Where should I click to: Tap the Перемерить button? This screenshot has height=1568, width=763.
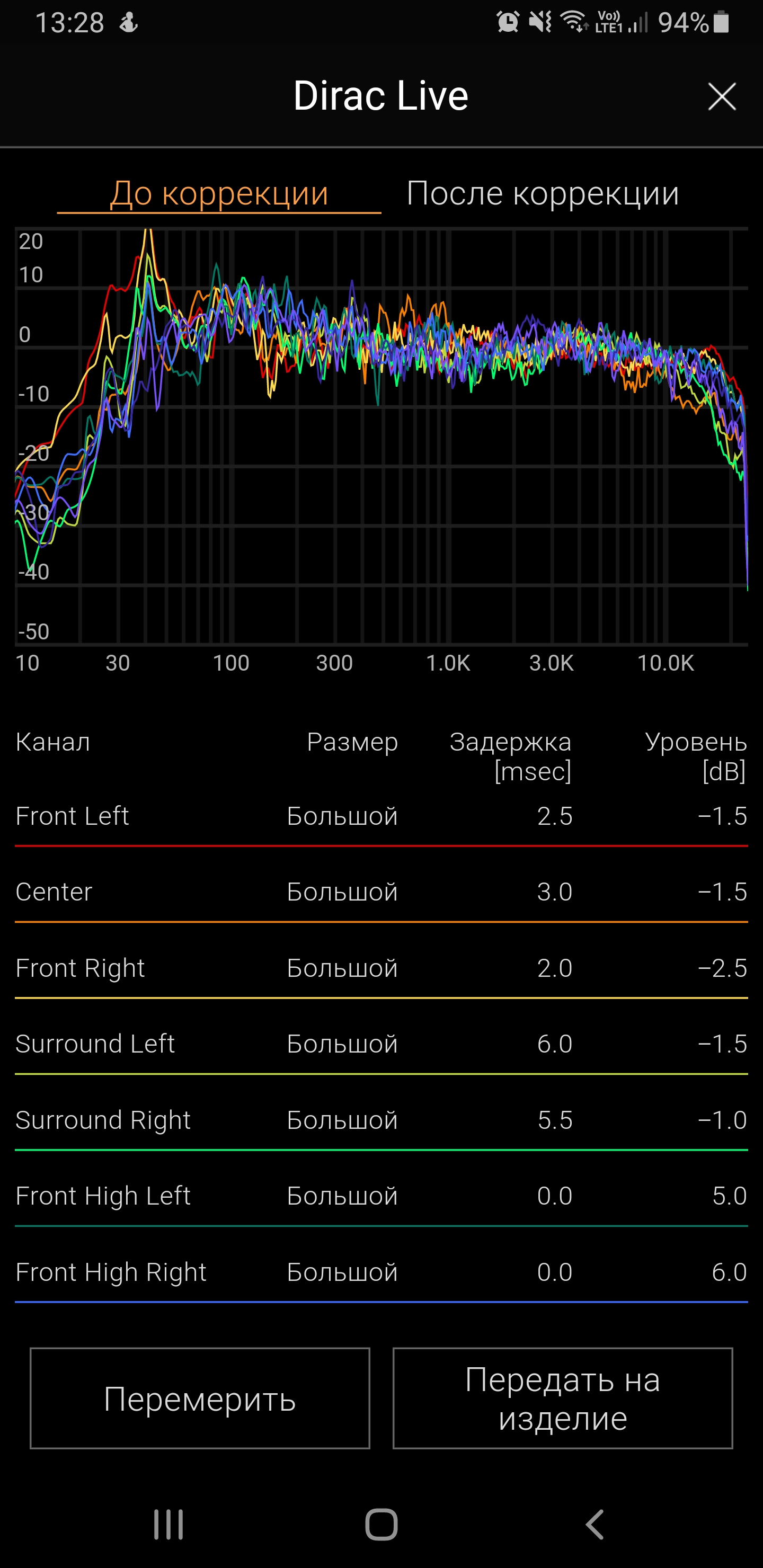200,1398
